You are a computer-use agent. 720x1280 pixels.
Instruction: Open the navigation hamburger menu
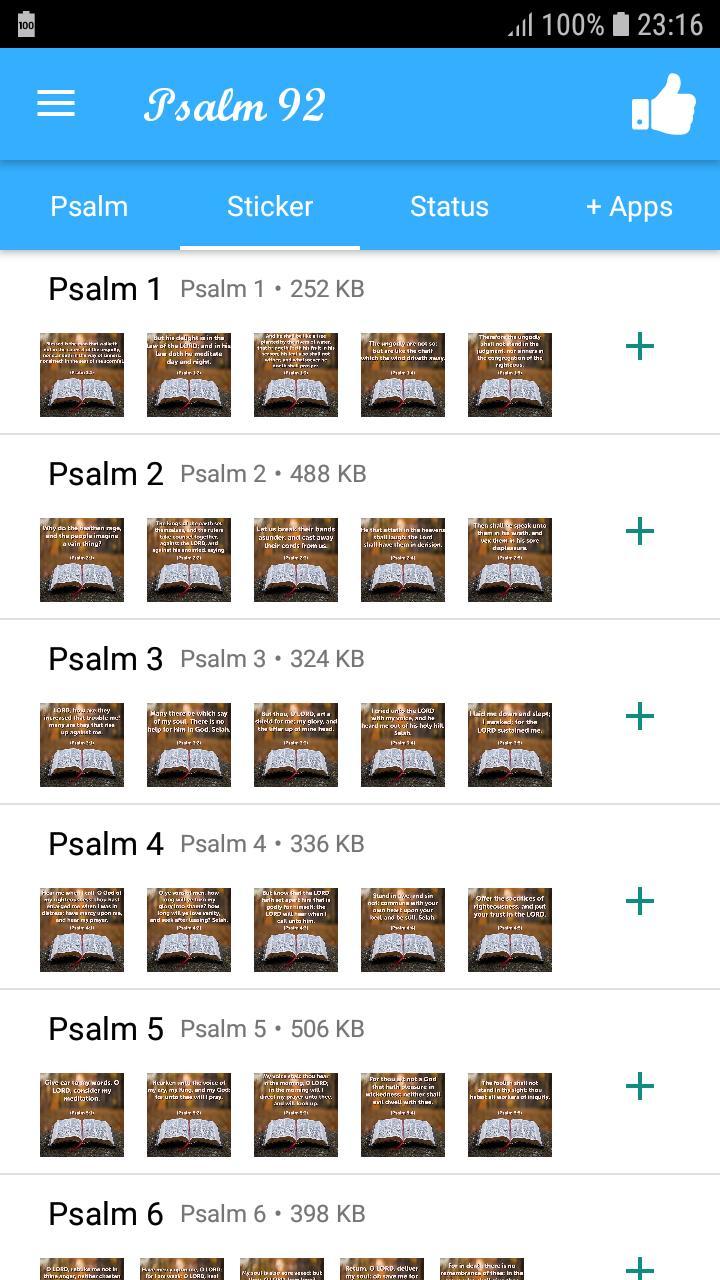(x=55, y=103)
